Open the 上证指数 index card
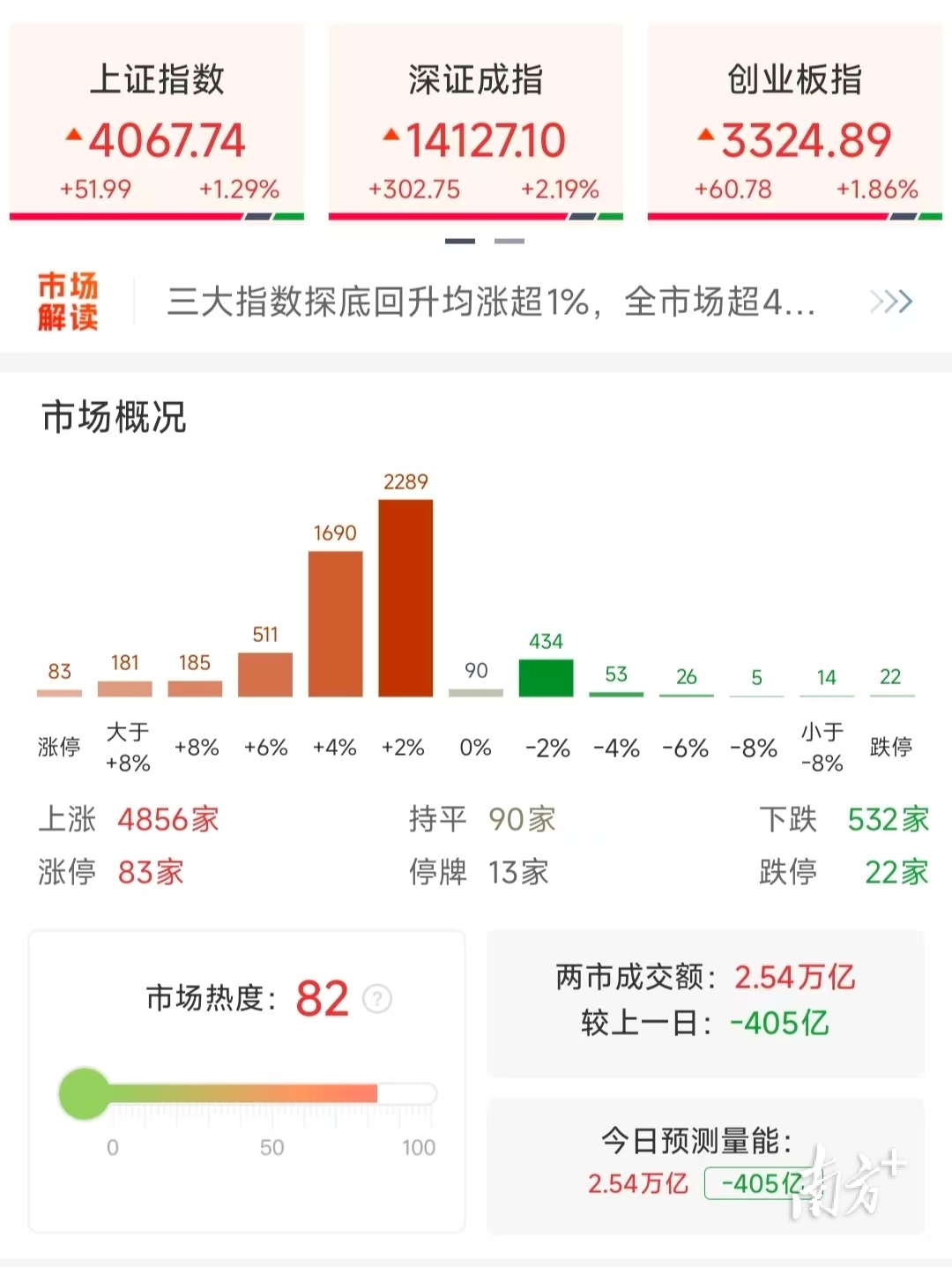 pos(157,123)
